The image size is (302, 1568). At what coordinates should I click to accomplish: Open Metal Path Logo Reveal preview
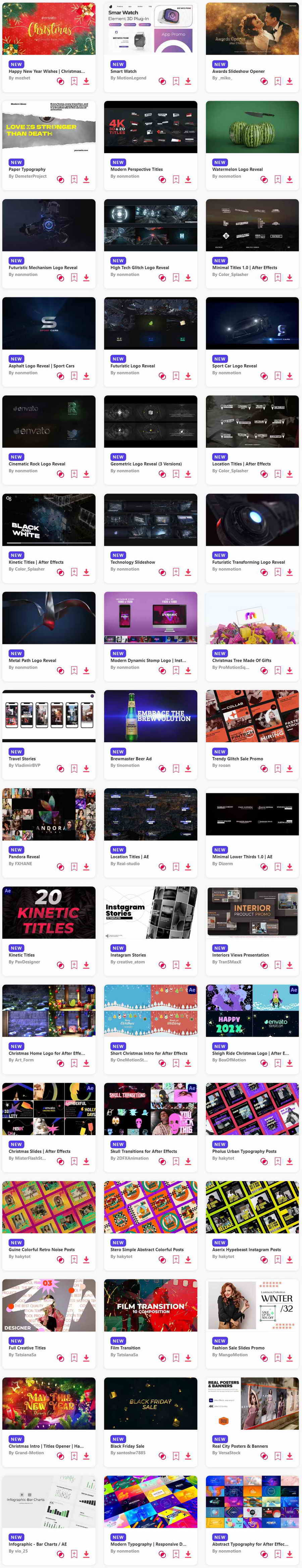(x=49, y=618)
